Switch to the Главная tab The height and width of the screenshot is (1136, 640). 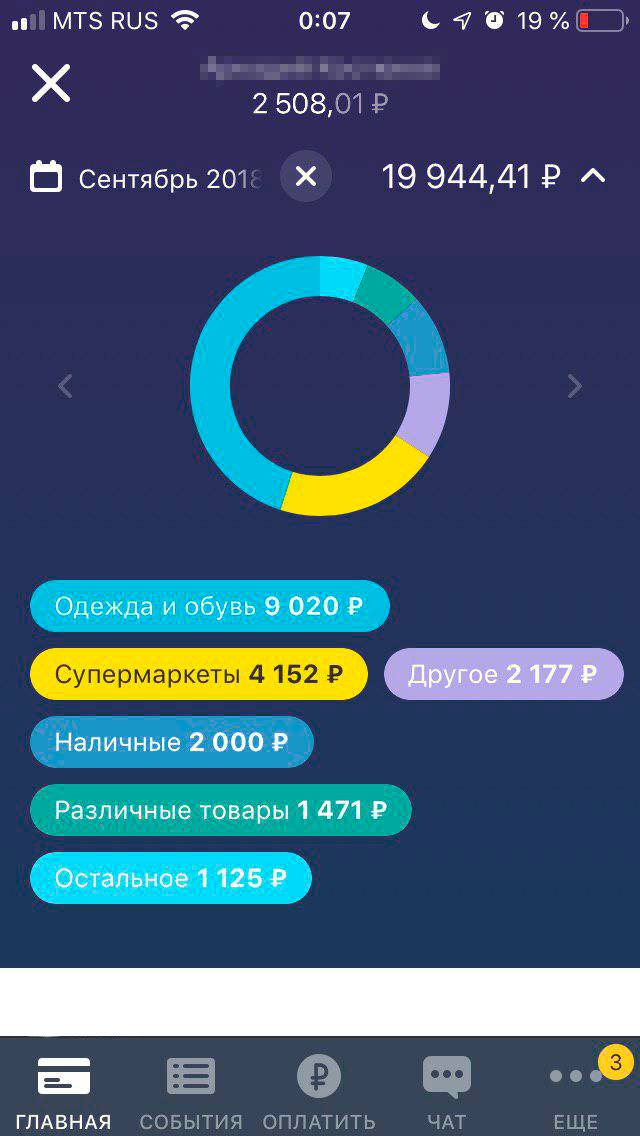(x=64, y=1093)
